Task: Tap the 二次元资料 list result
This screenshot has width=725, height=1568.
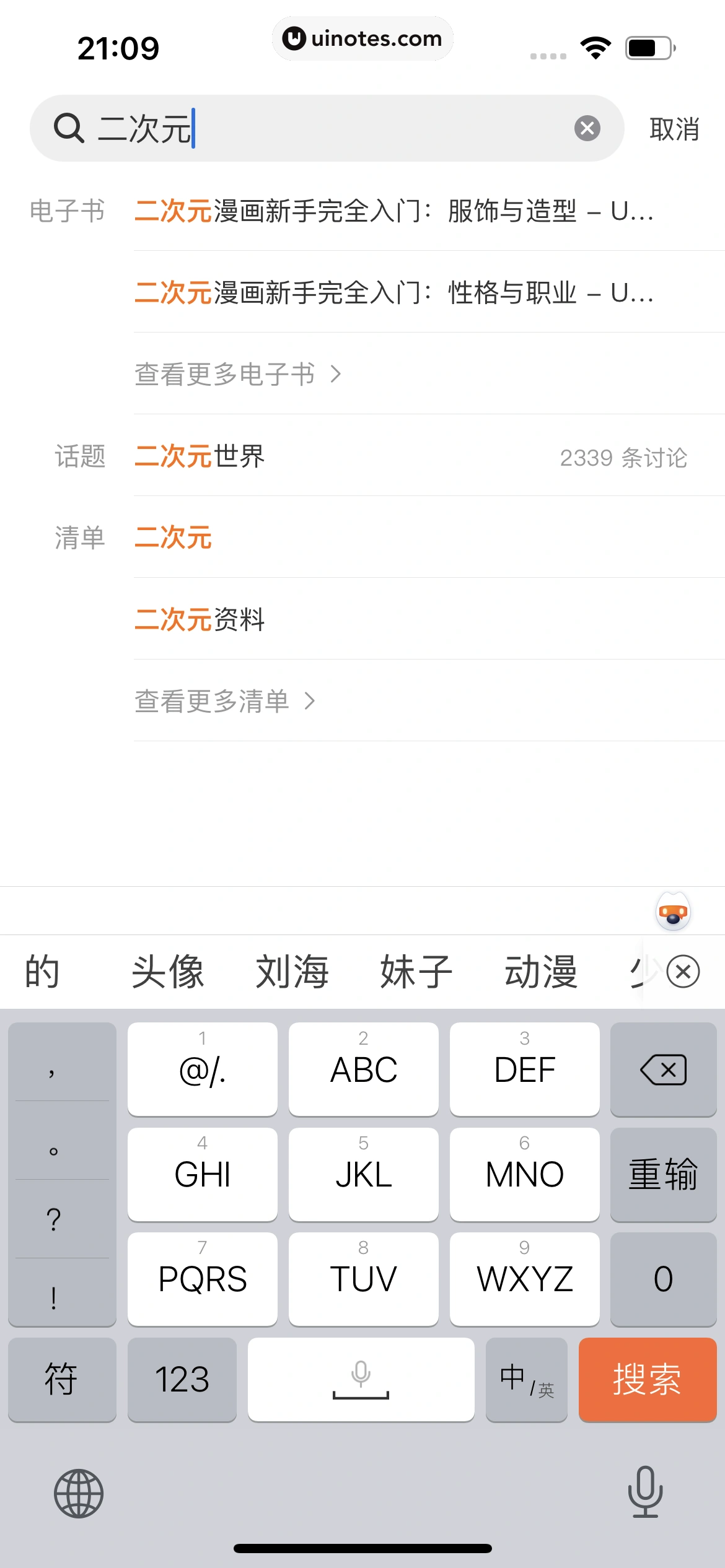Action: tap(200, 619)
